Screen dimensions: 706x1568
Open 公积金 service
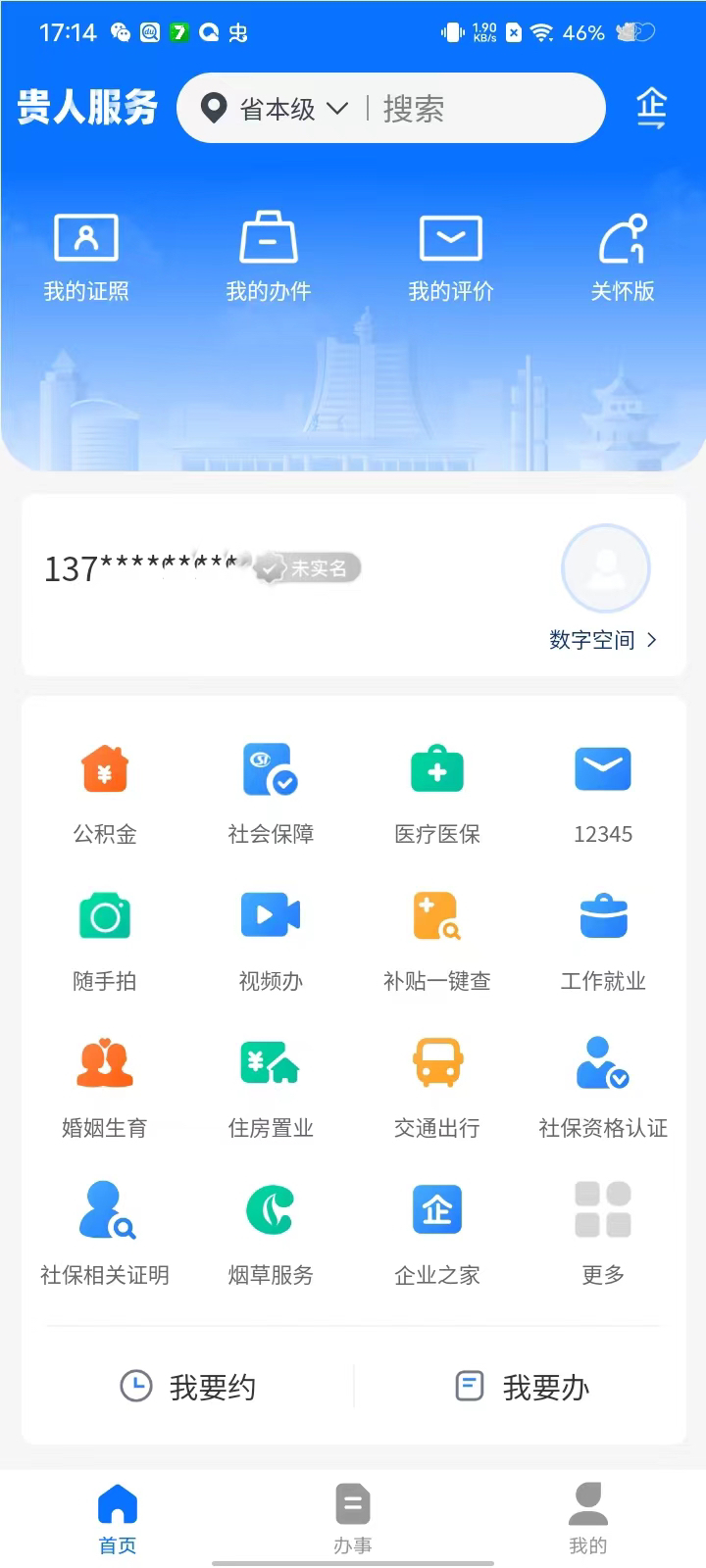[x=105, y=792]
